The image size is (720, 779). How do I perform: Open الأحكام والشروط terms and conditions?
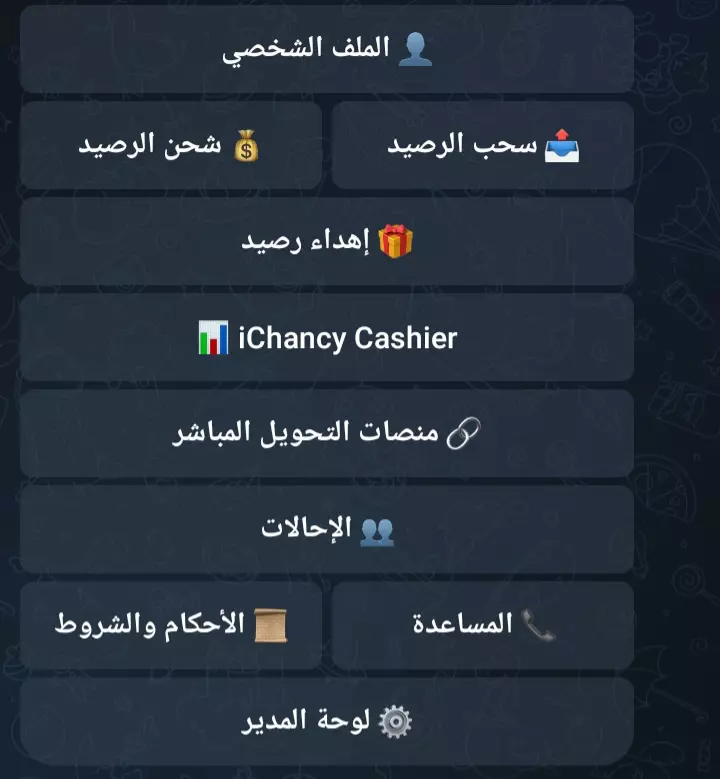coord(171,625)
